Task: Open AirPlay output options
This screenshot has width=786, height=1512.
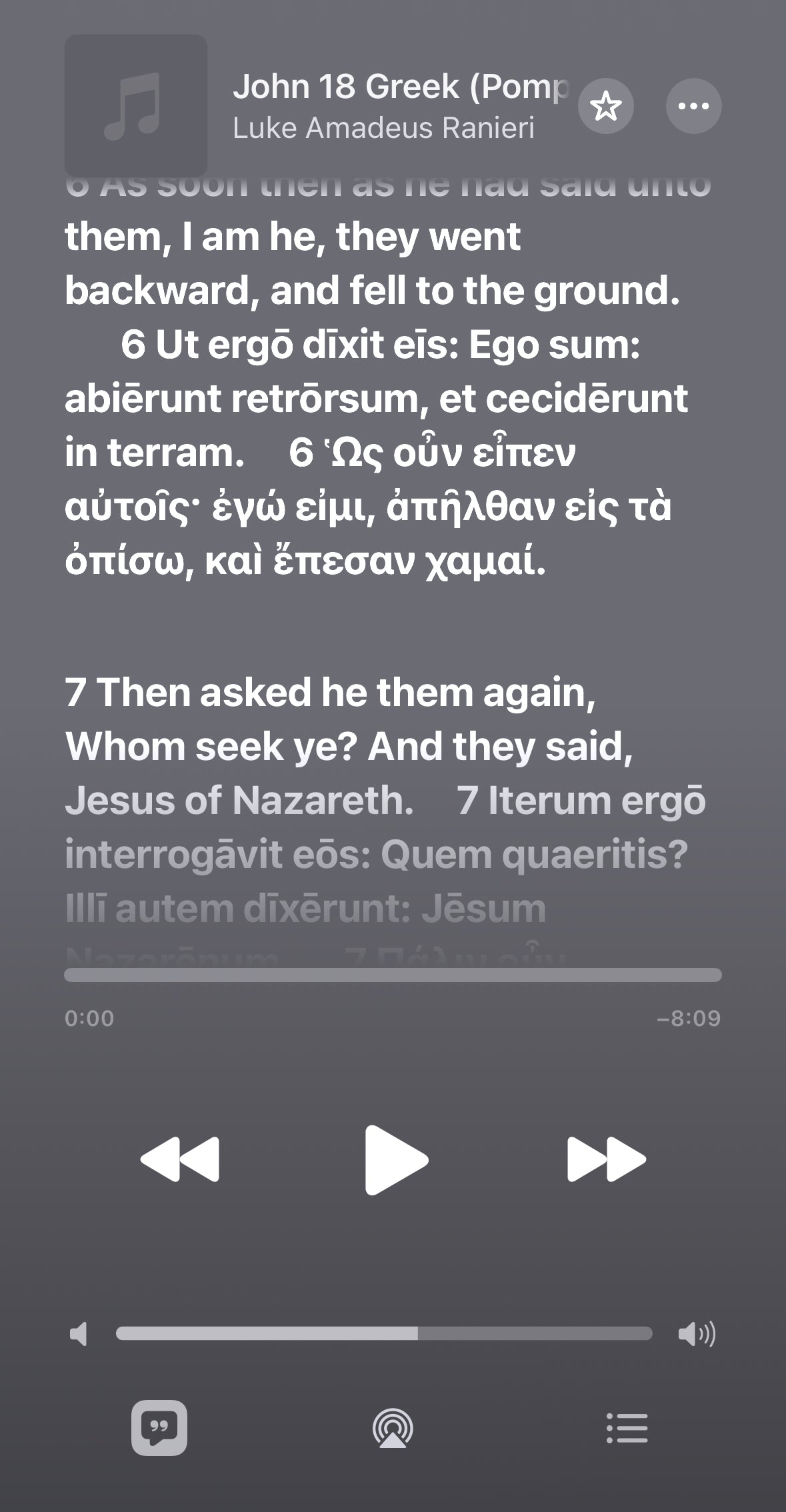Action: point(393,1427)
